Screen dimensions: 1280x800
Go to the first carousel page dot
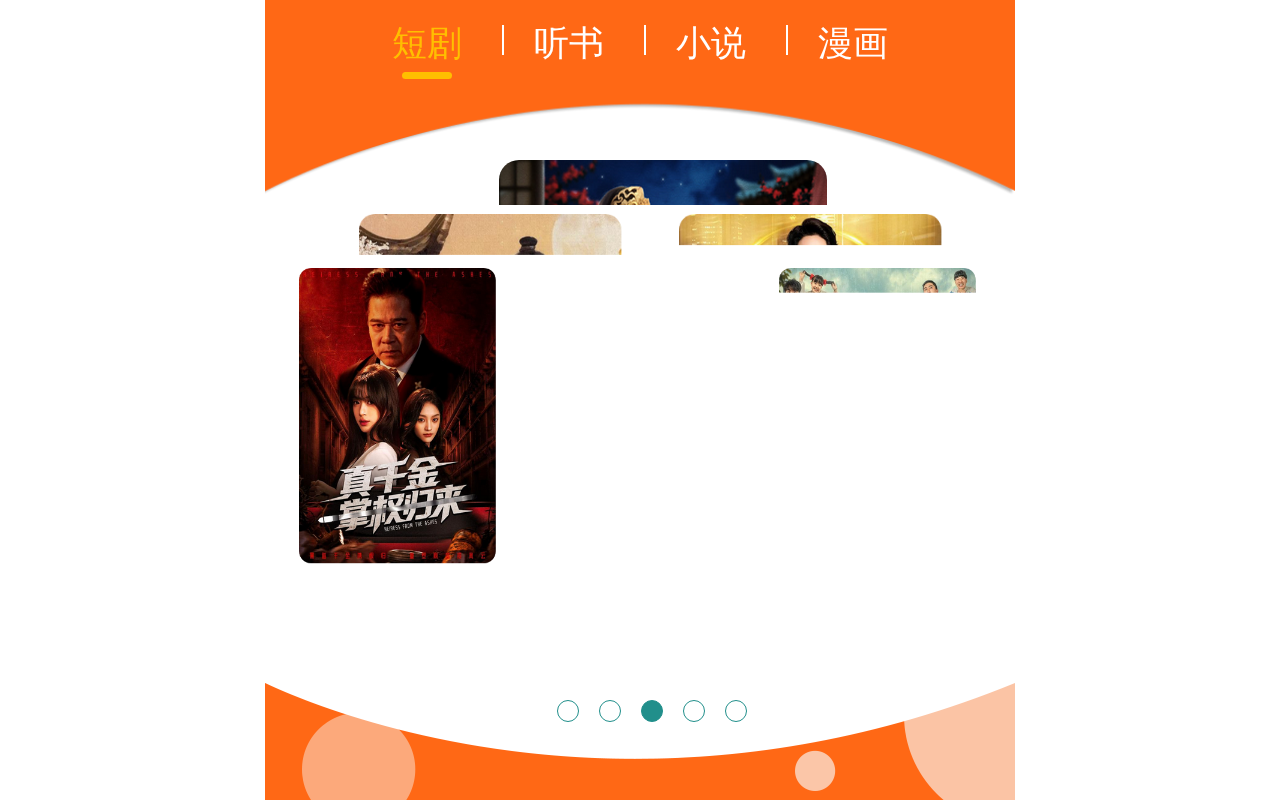click(x=568, y=711)
